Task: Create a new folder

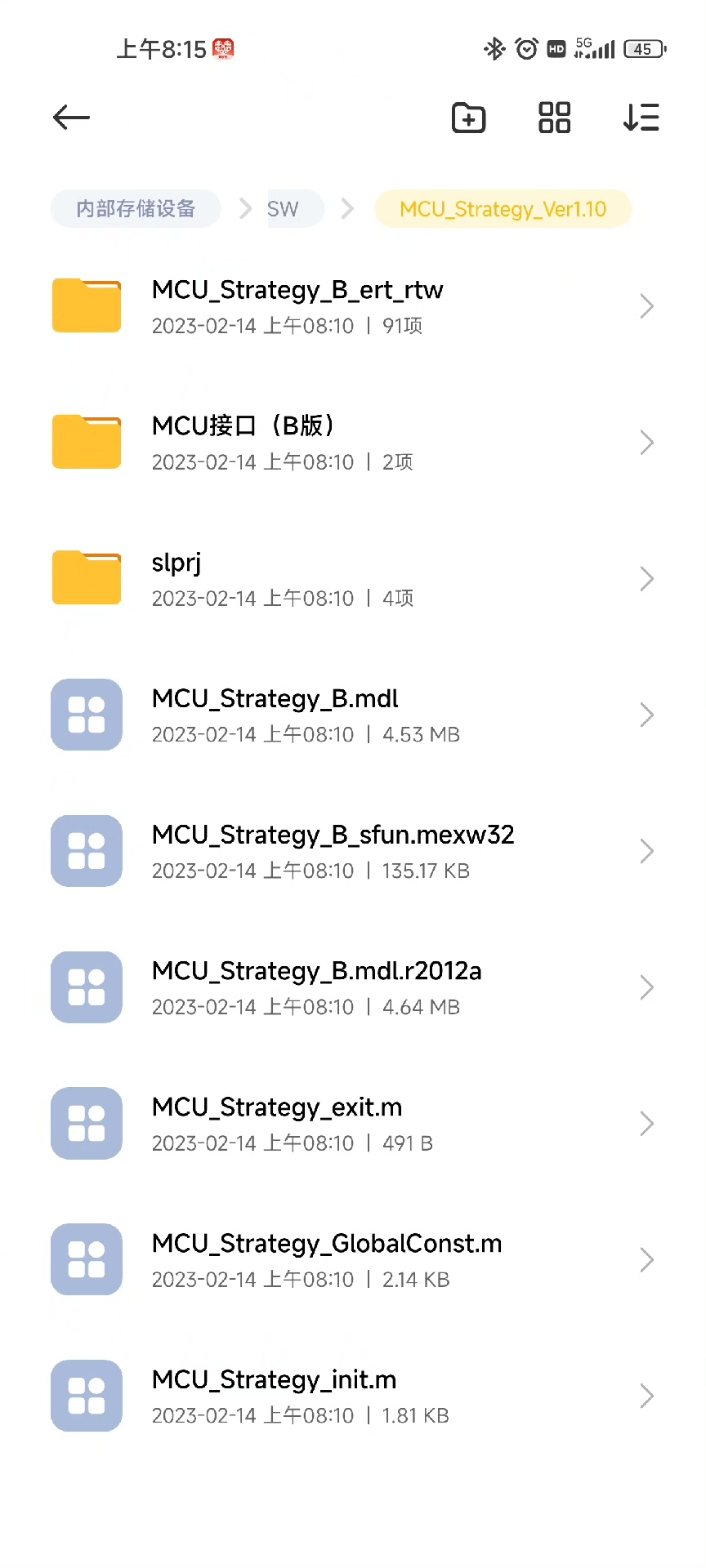Action: click(469, 118)
